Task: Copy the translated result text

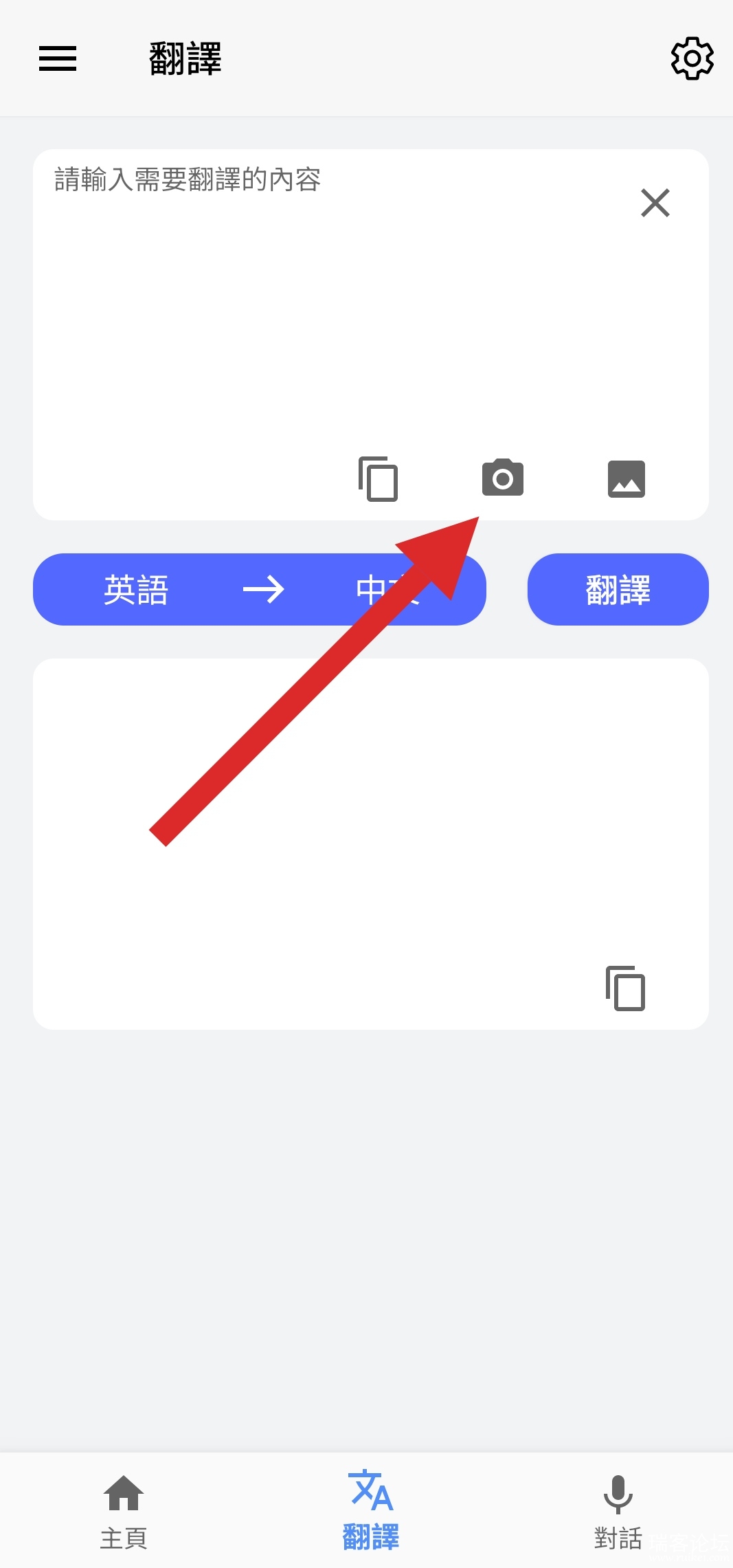Action: (625, 988)
